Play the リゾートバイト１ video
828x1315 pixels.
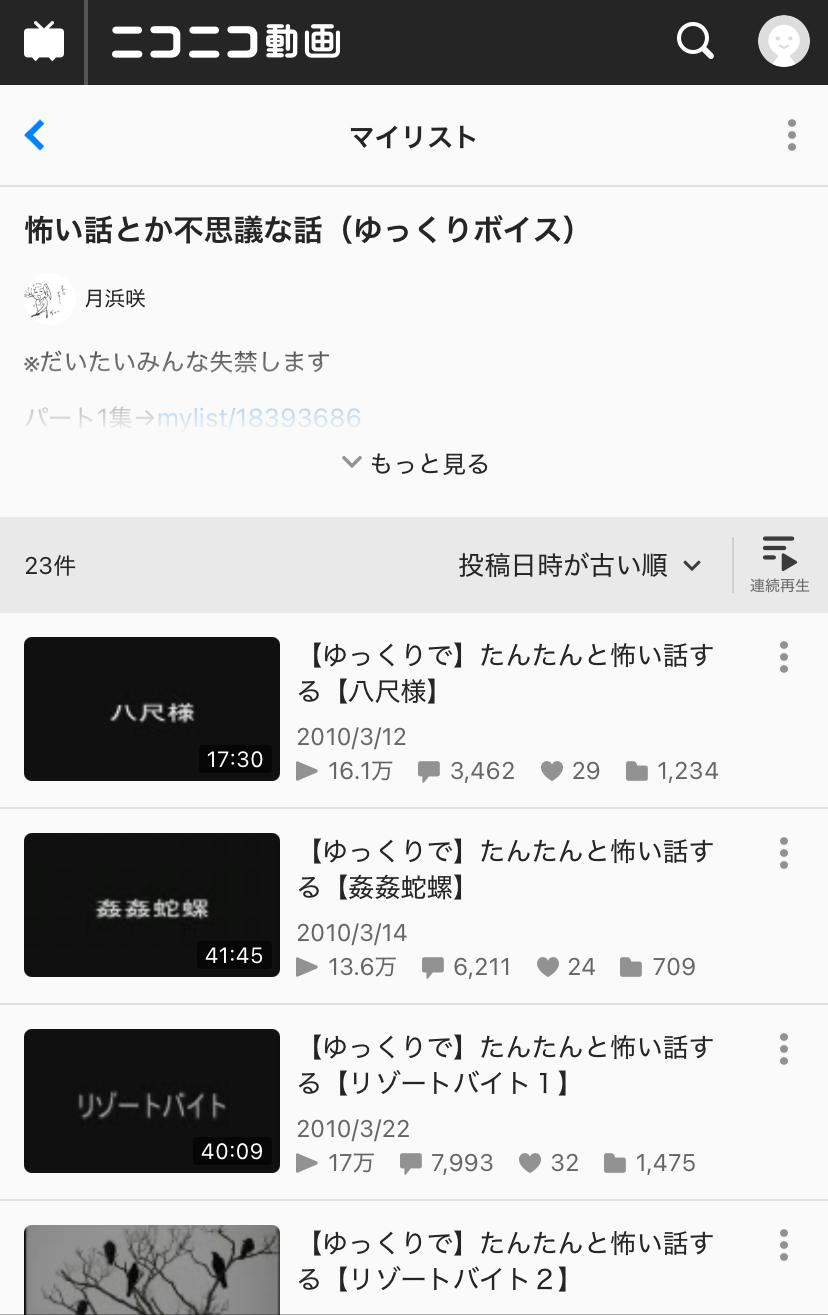point(152,1101)
